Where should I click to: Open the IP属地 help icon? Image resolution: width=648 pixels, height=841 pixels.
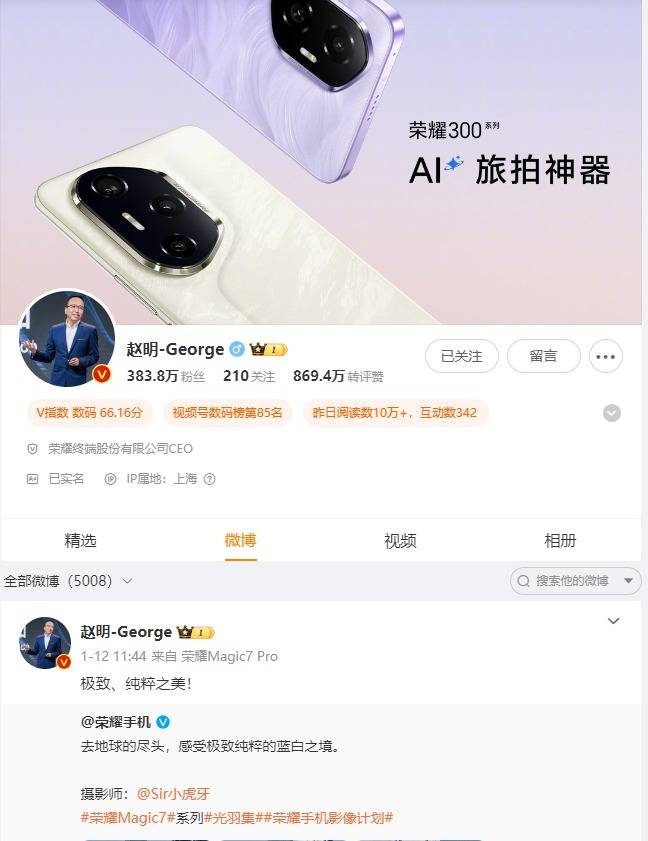pyautogui.click(x=209, y=479)
